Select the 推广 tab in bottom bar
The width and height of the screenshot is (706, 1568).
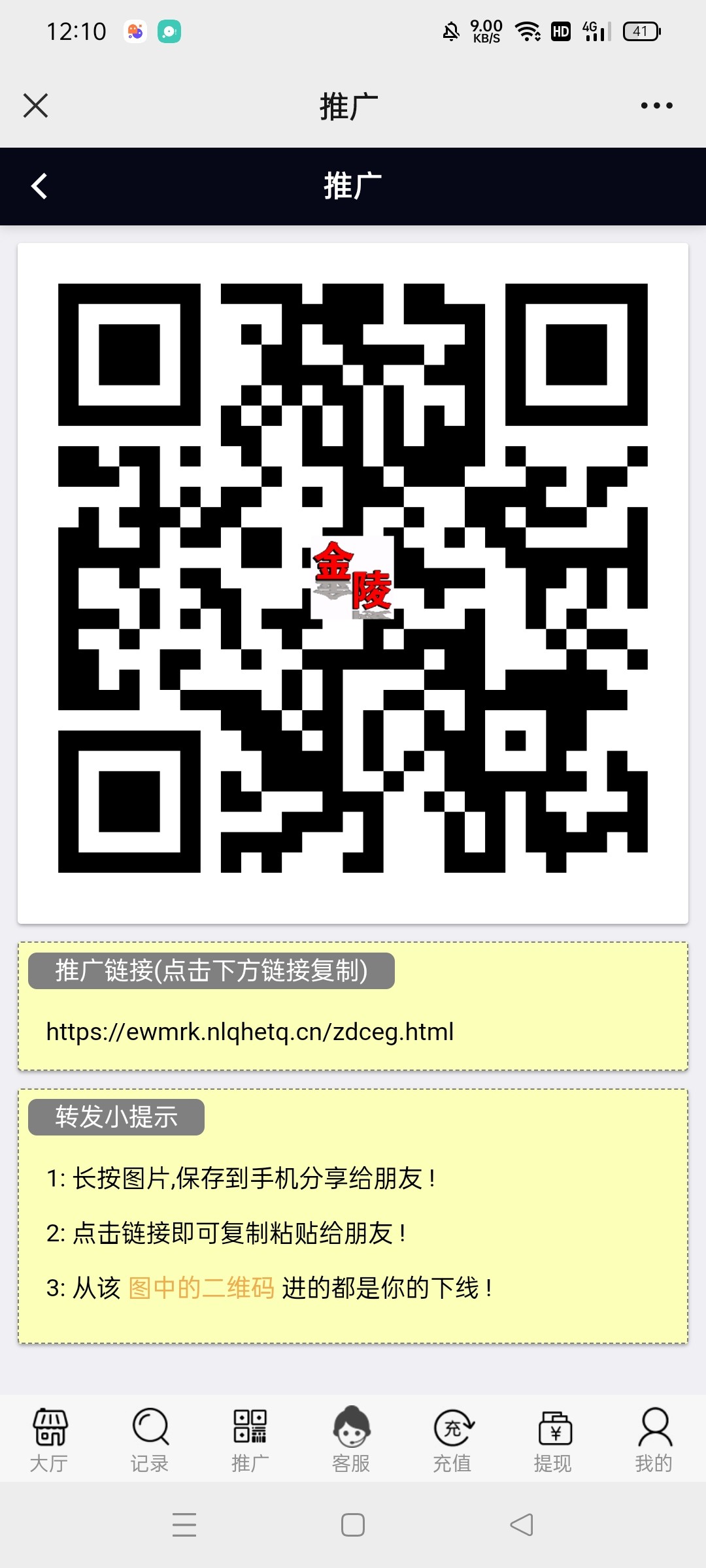point(250,1440)
